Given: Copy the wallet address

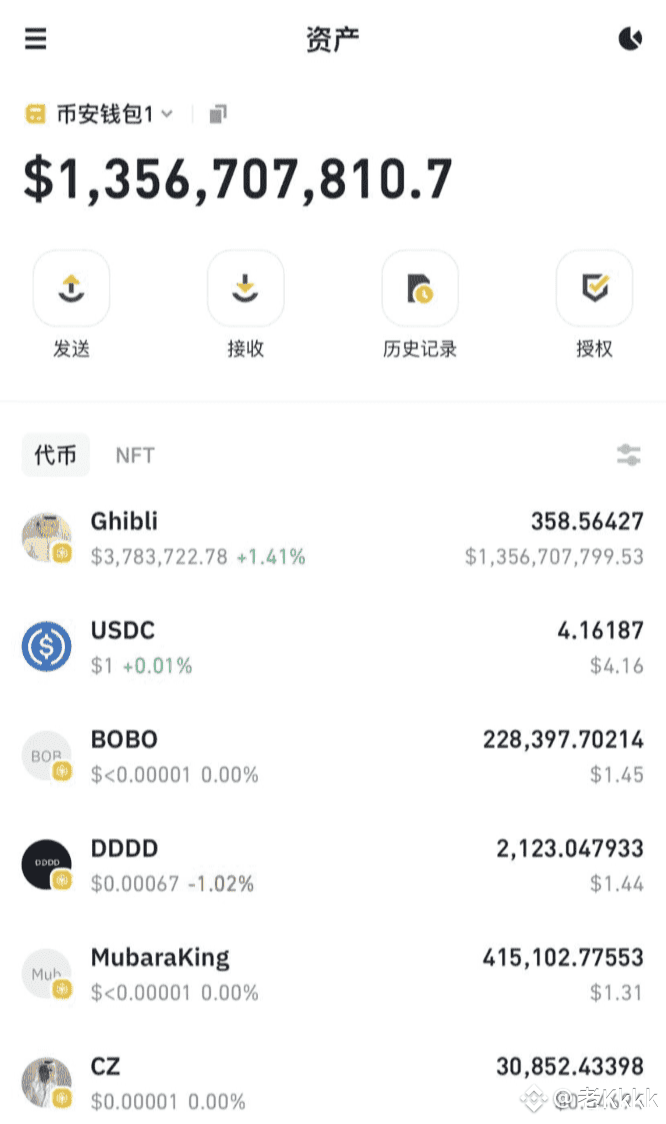Looking at the screenshot, I should (218, 114).
